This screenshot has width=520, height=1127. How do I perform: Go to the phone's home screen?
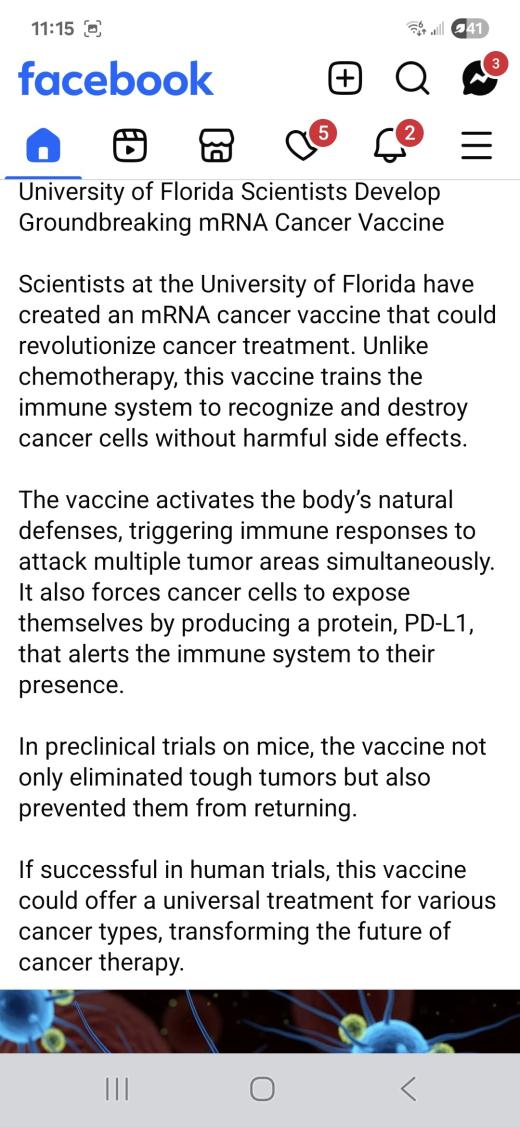(262, 1090)
